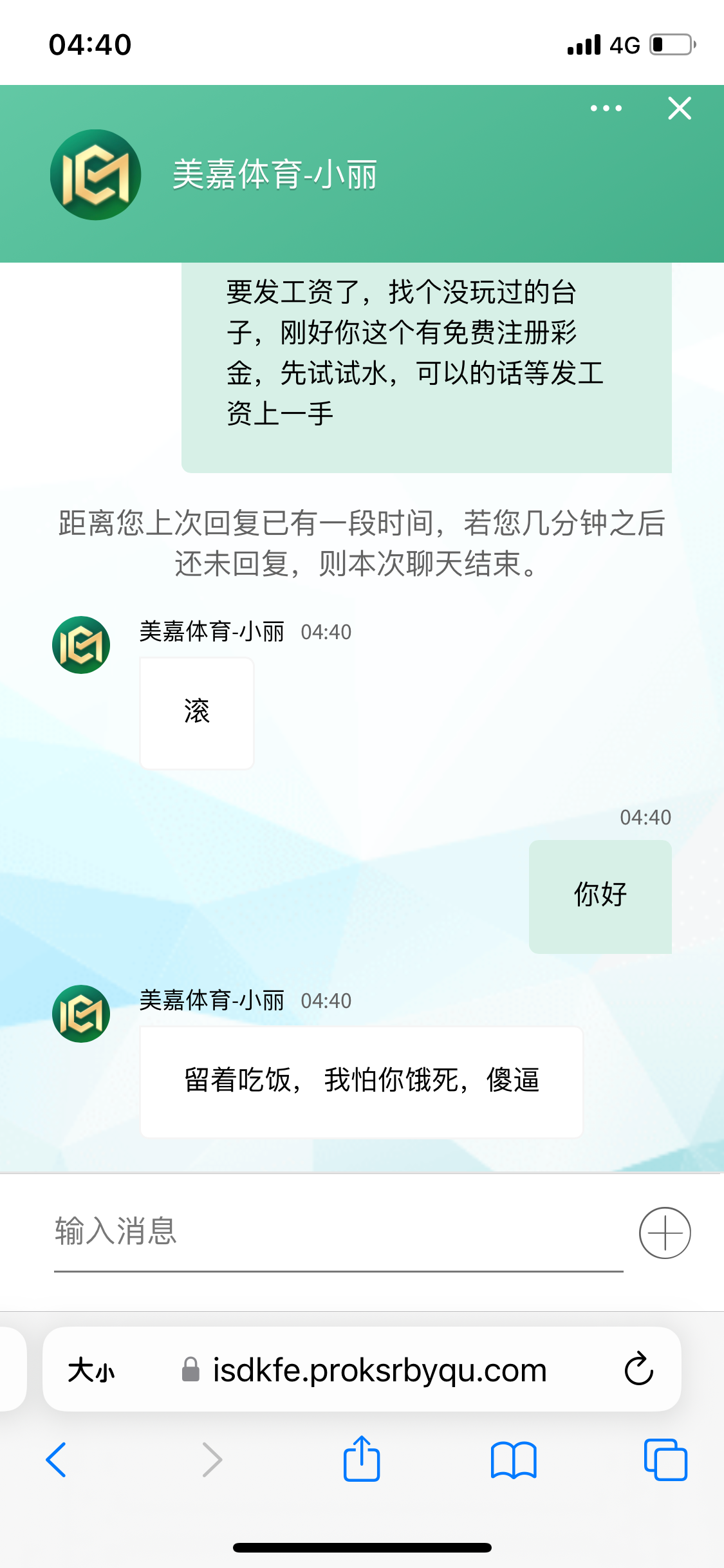The image size is (724, 1568).
Task: Focus the 输入消息 message field
Action: 338,1231
